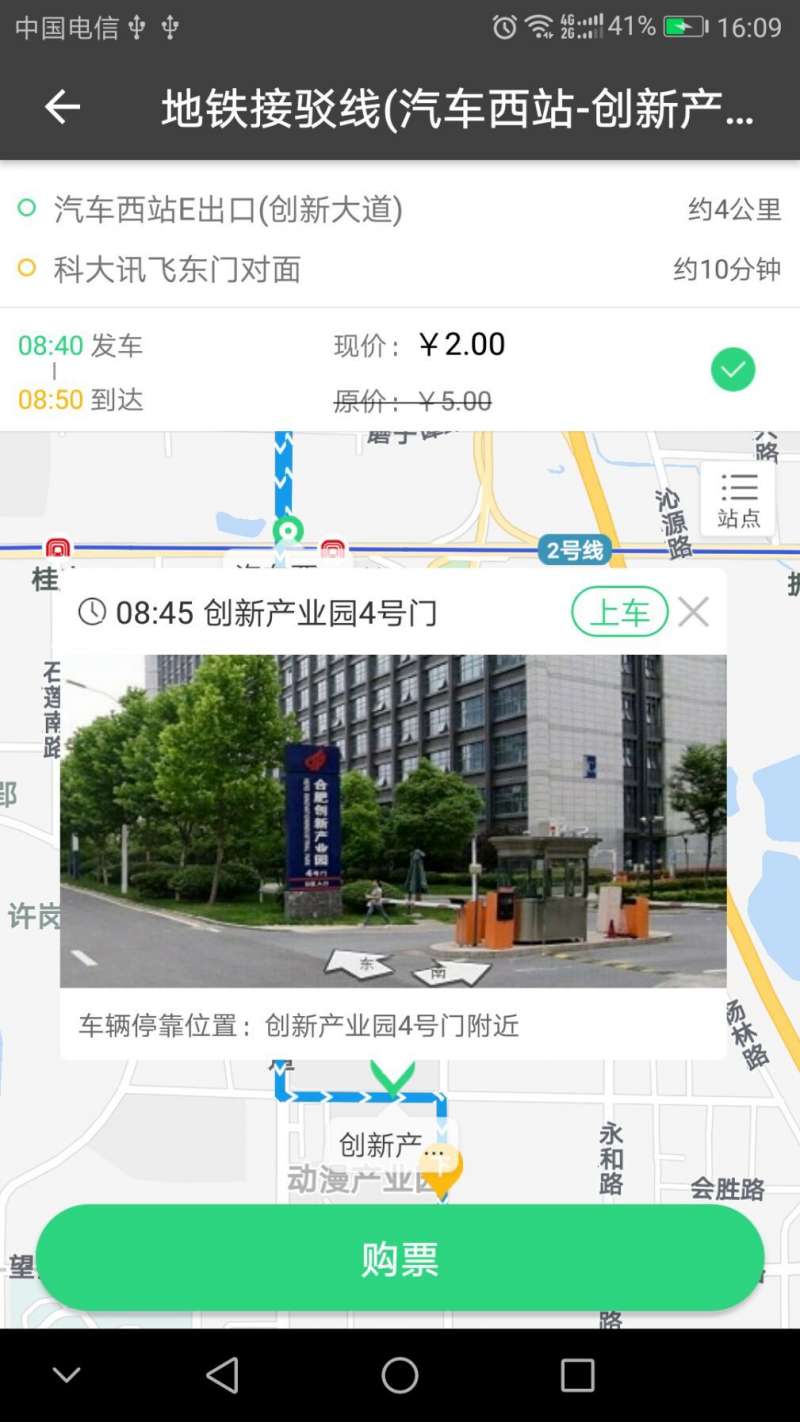
Task: Open recent apps from the navigation bar
Action: (577, 1376)
